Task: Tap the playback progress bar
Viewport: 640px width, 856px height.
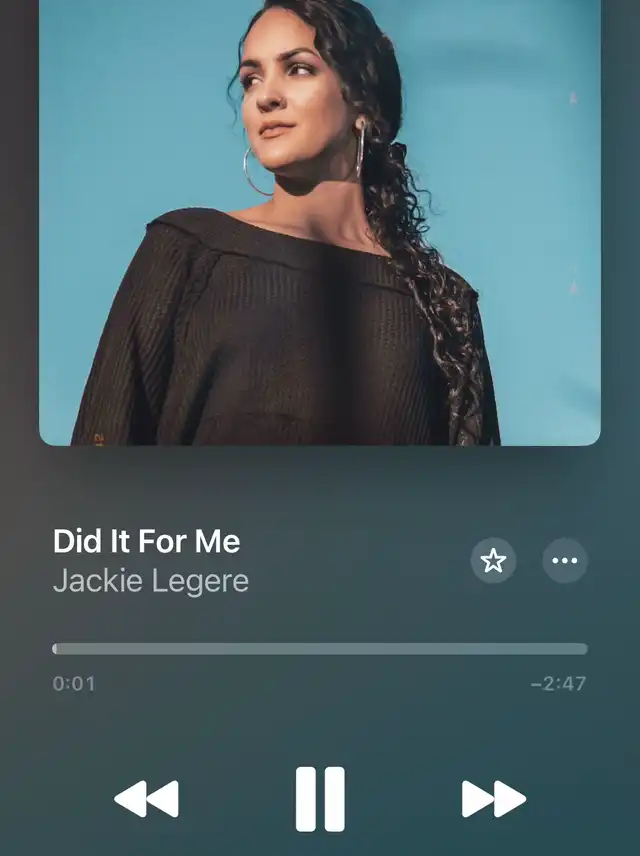Action: [320, 649]
